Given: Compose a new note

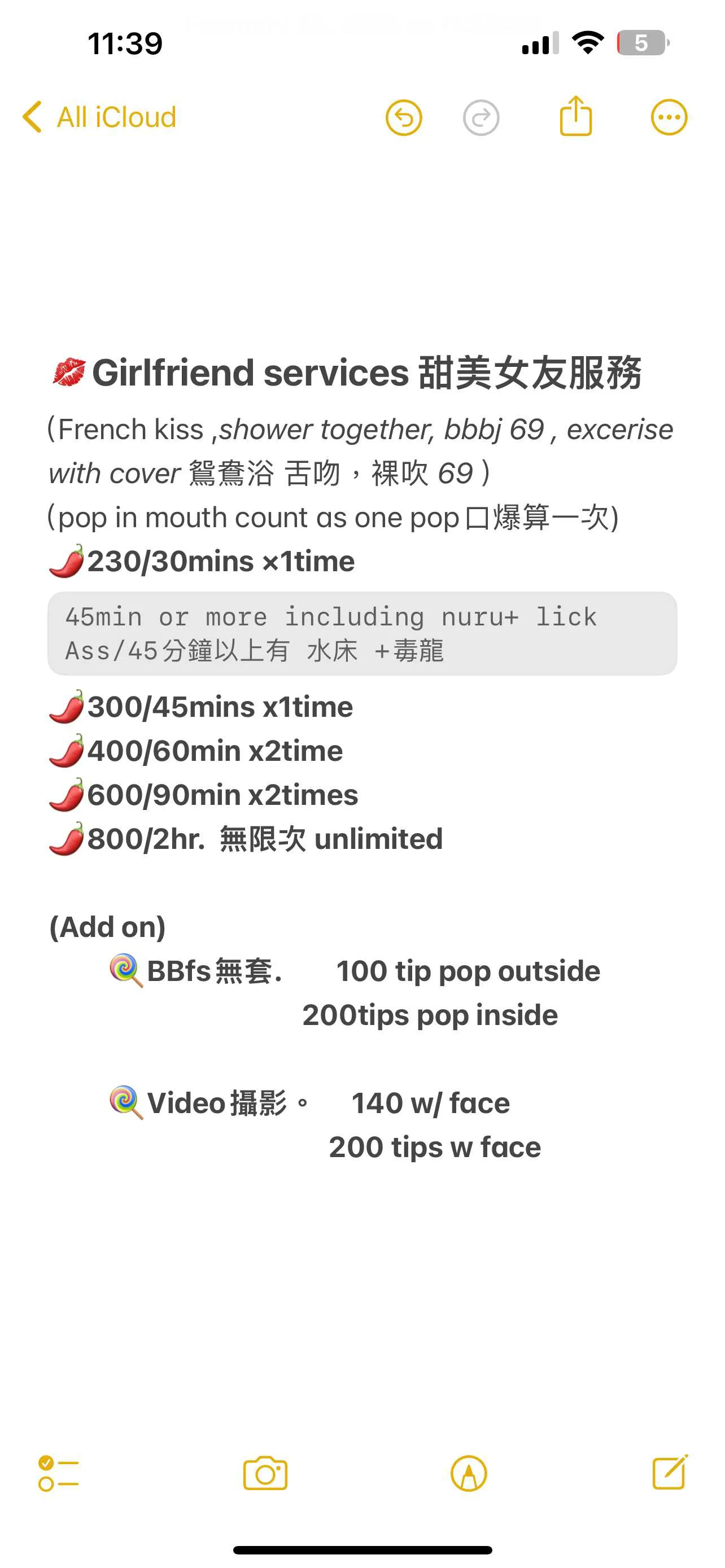Looking at the screenshot, I should (x=670, y=1472).
